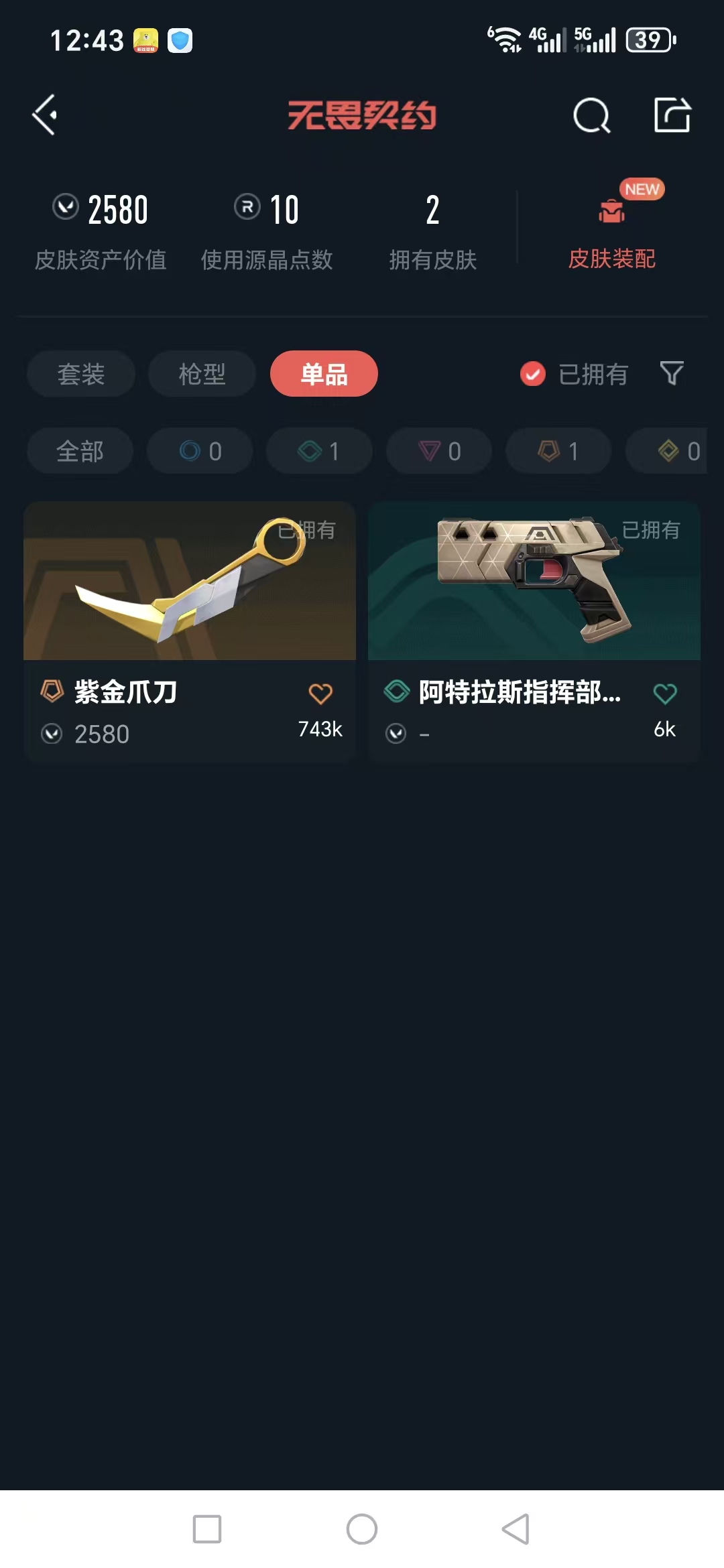Select the gold rarity filter showing 1
The width and height of the screenshot is (724, 1568).
[558, 451]
